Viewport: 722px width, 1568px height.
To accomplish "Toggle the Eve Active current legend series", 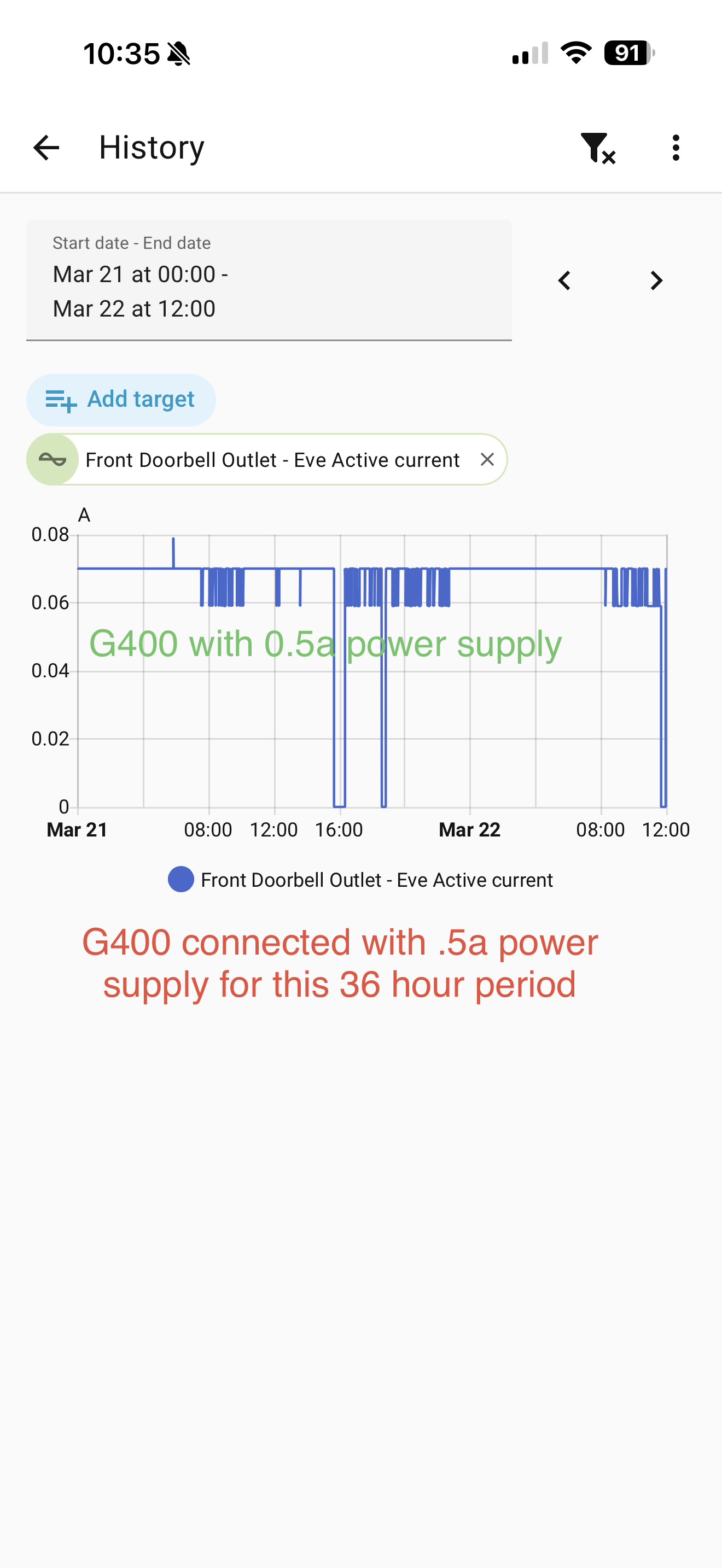I will [x=360, y=880].
